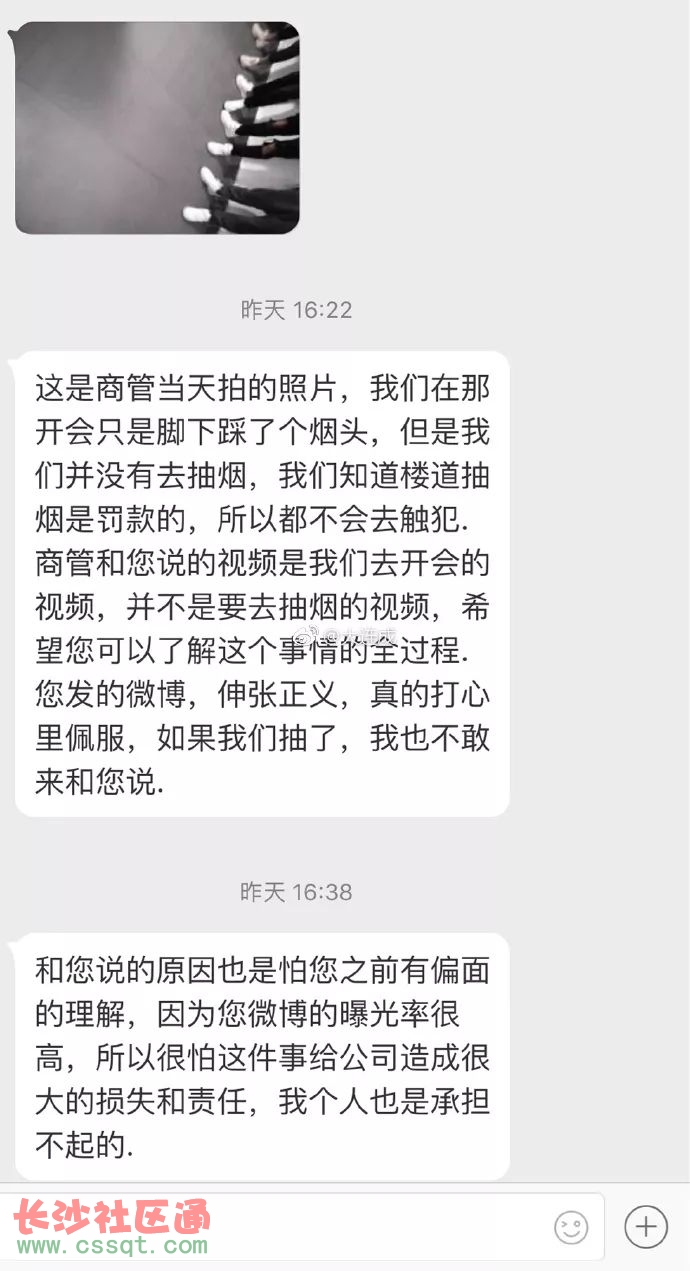Screen dimensions: 690x1271
Task: Tap the message input field
Action: [x=380, y=1226]
